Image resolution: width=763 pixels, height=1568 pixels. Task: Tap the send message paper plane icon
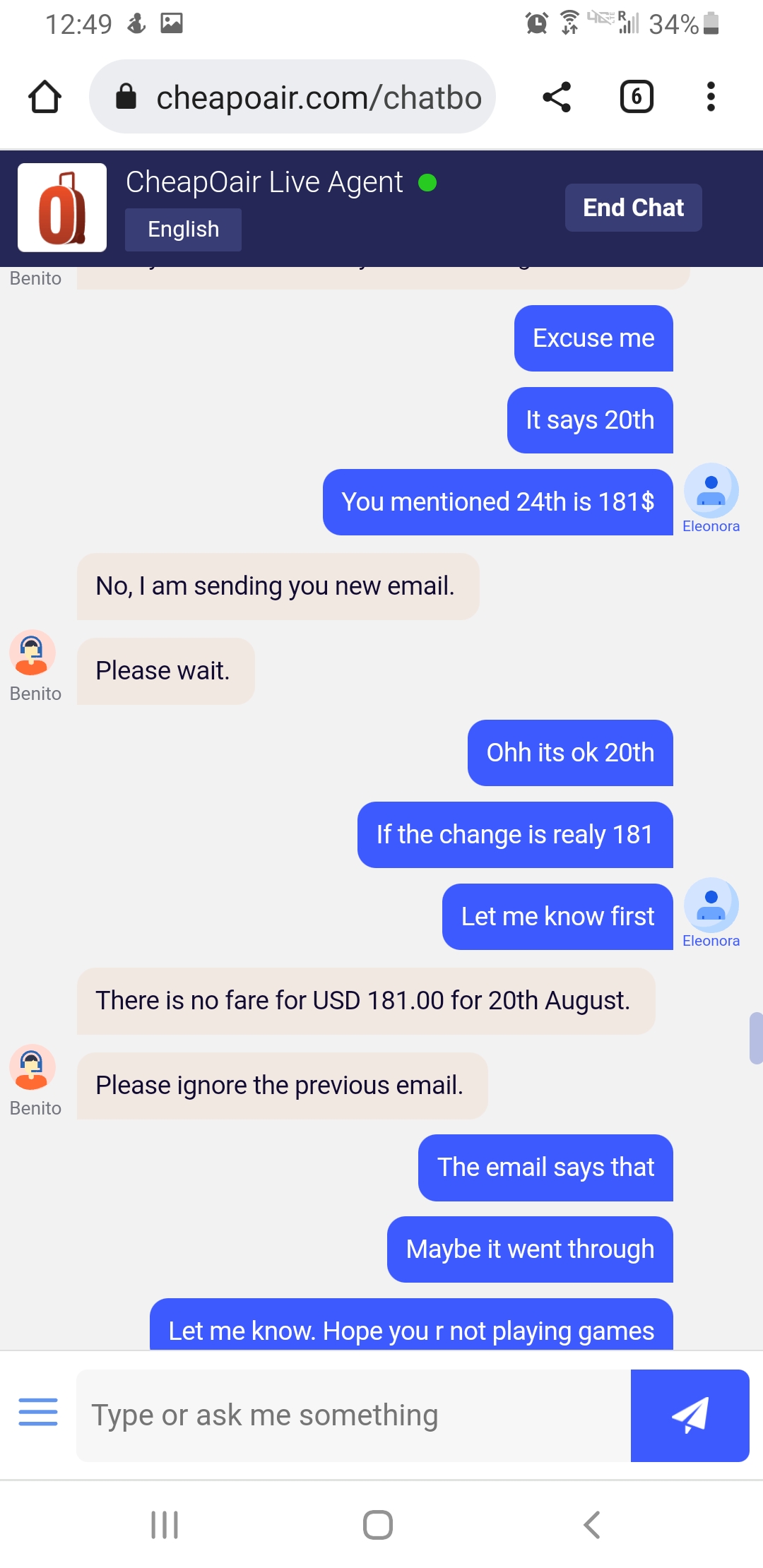[x=690, y=1415]
